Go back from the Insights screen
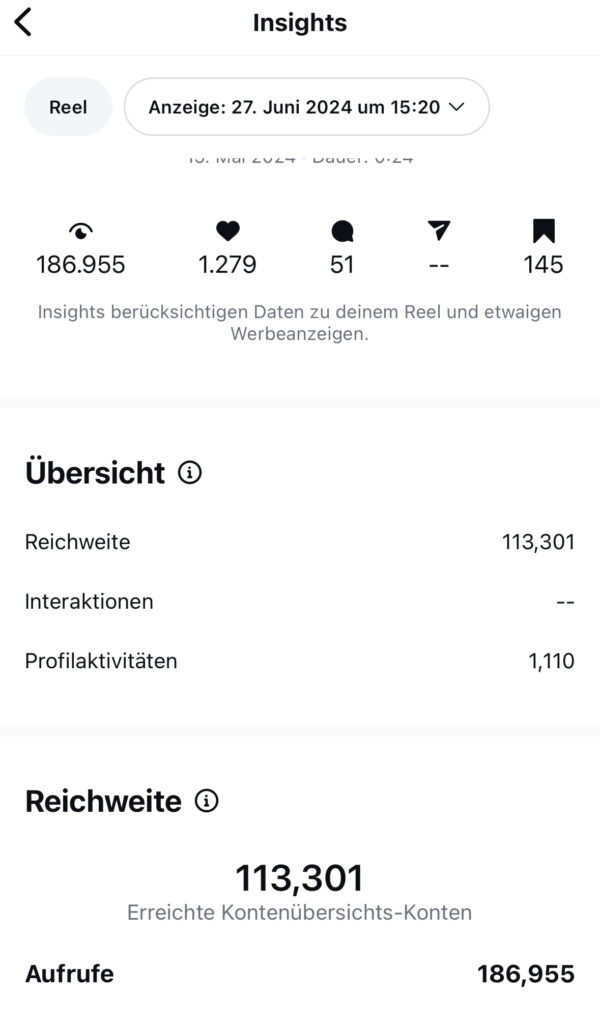This screenshot has height=1024, width=600. coord(23,22)
